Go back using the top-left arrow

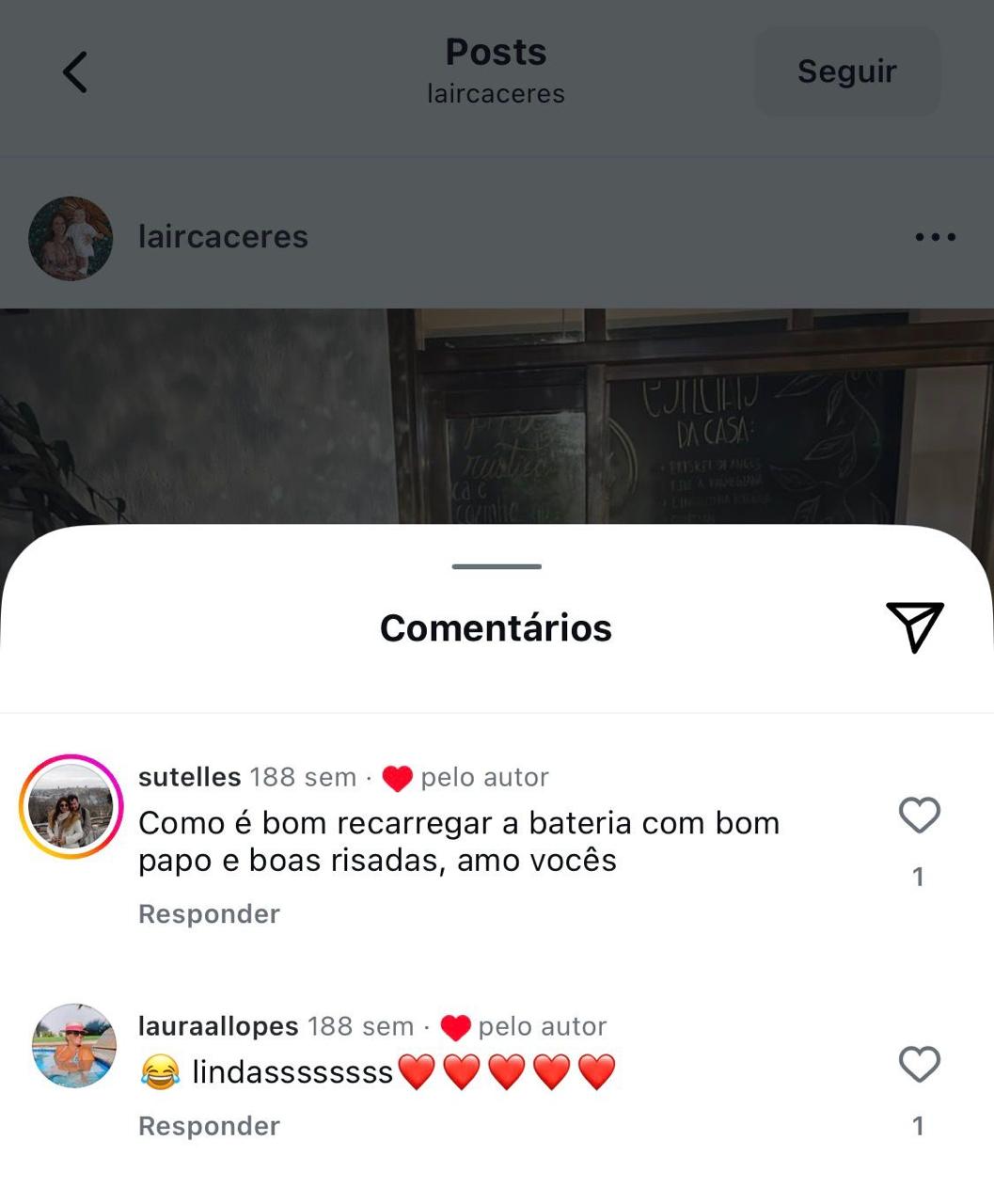(75, 72)
